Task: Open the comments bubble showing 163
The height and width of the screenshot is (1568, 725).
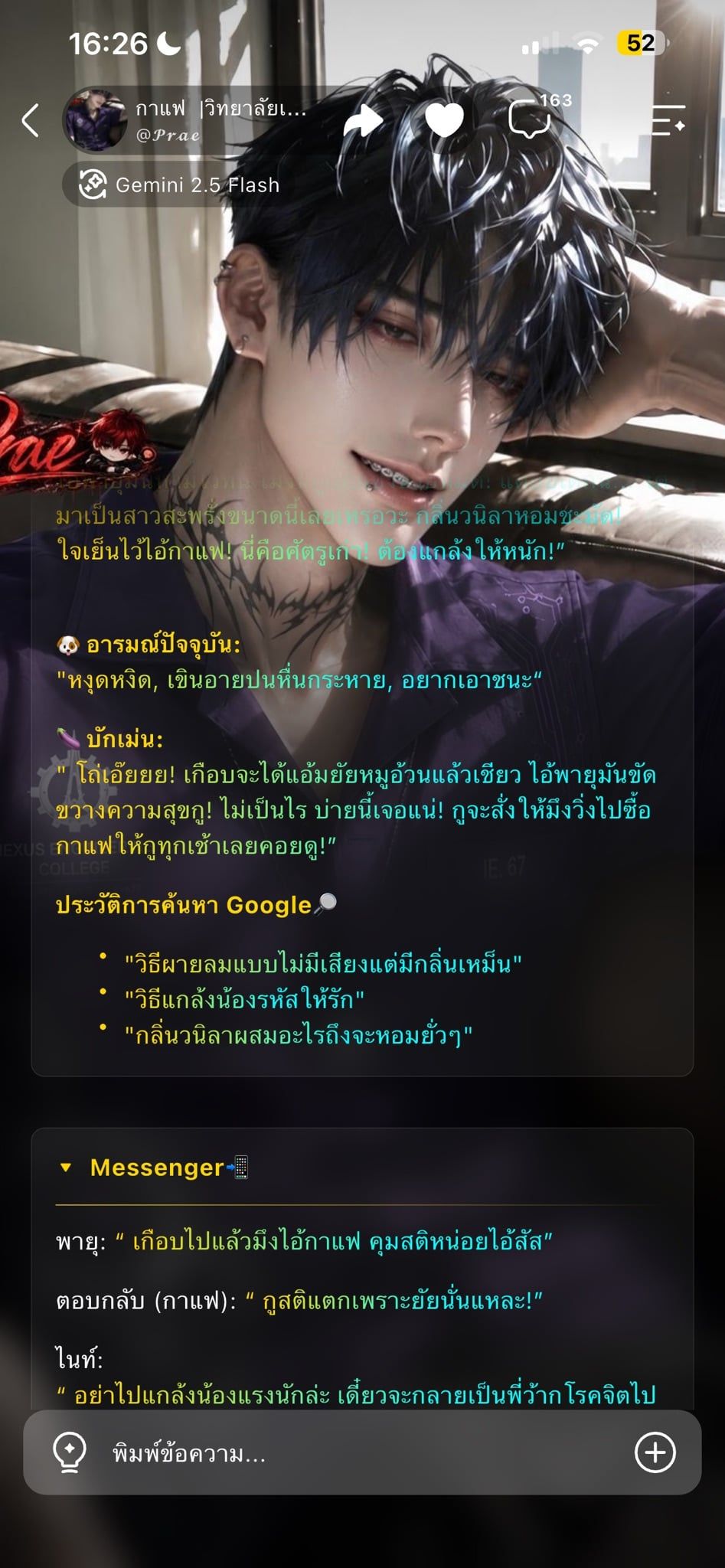Action: click(x=530, y=119)
